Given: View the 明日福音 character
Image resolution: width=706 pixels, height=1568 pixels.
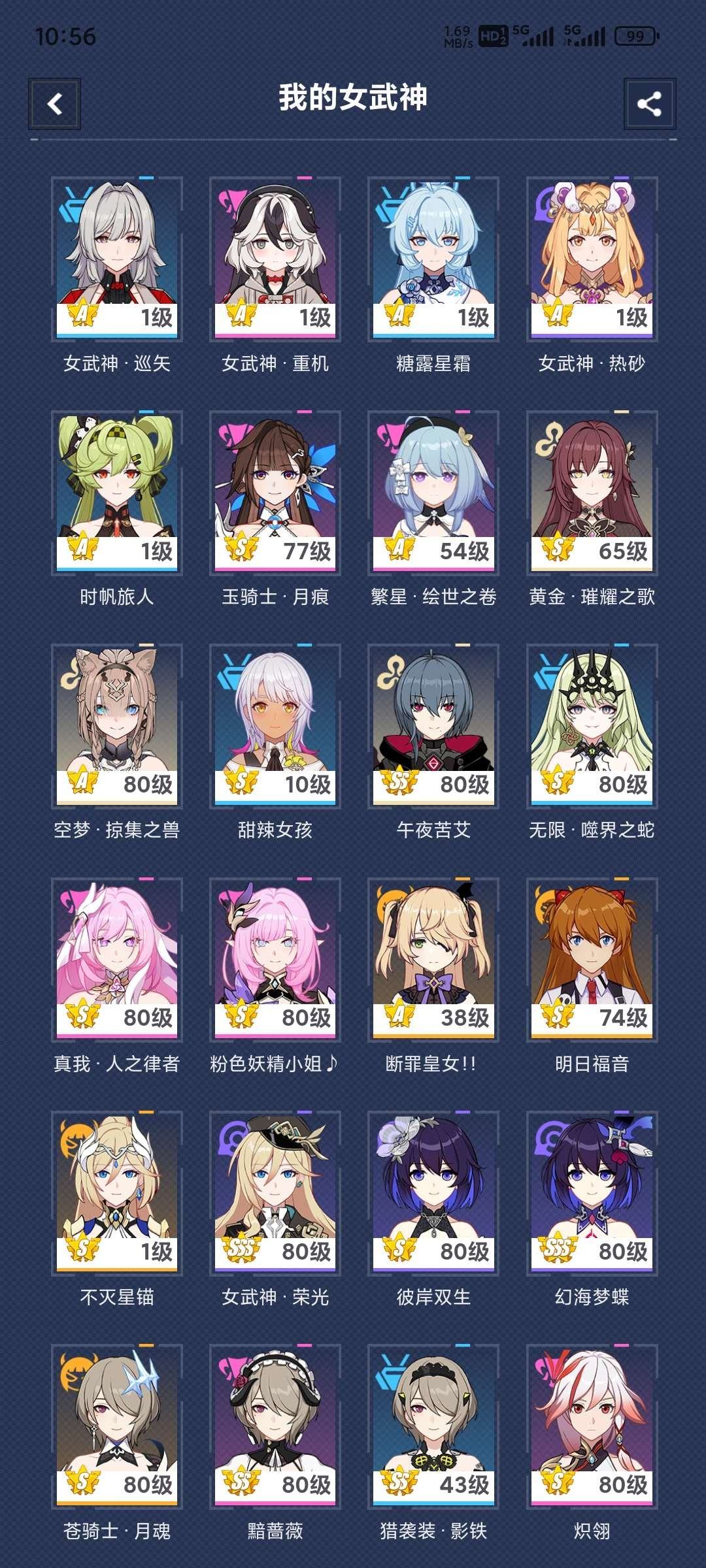Looking at the screenshot, I should pyautogui.click(x=592, y=958).
